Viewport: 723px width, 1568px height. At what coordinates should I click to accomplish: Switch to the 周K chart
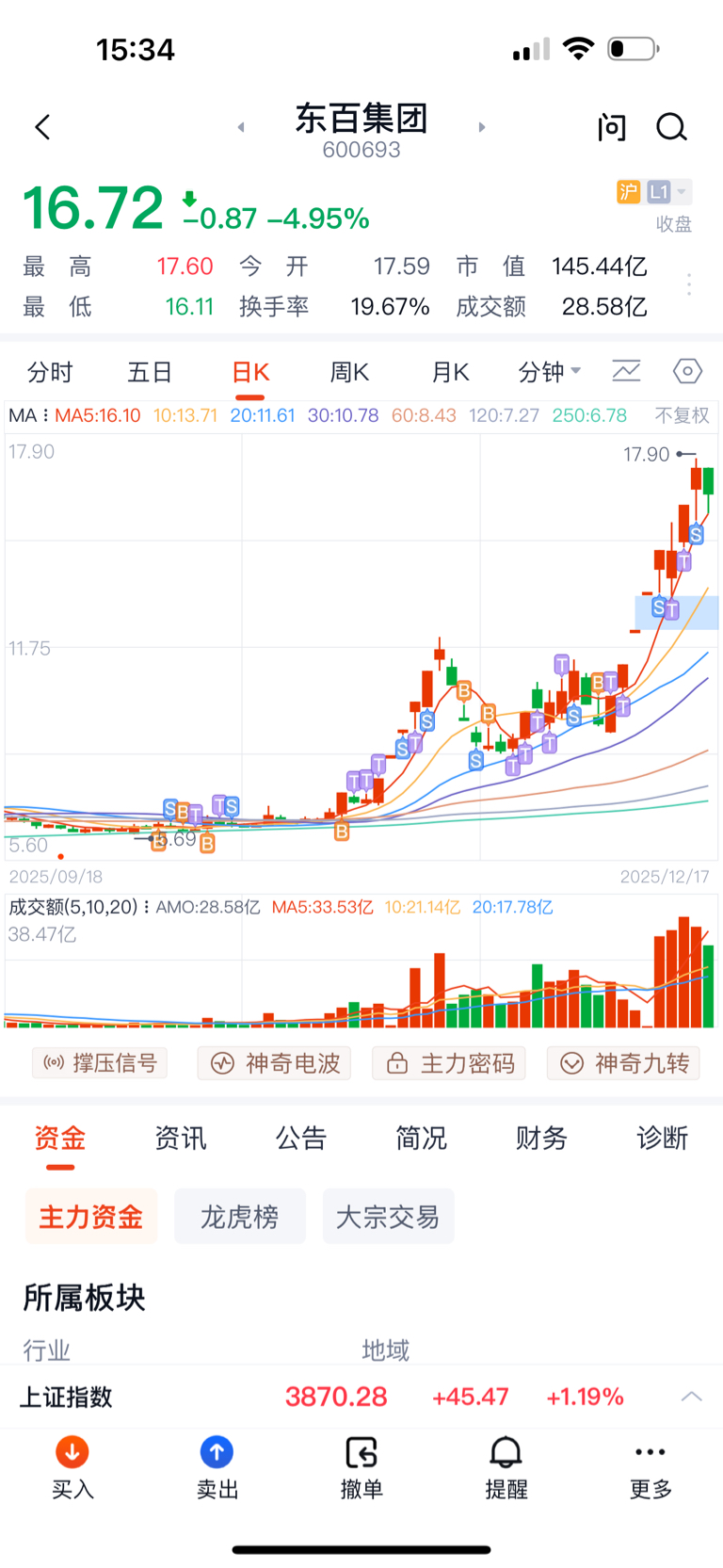(x=349, y=373)
